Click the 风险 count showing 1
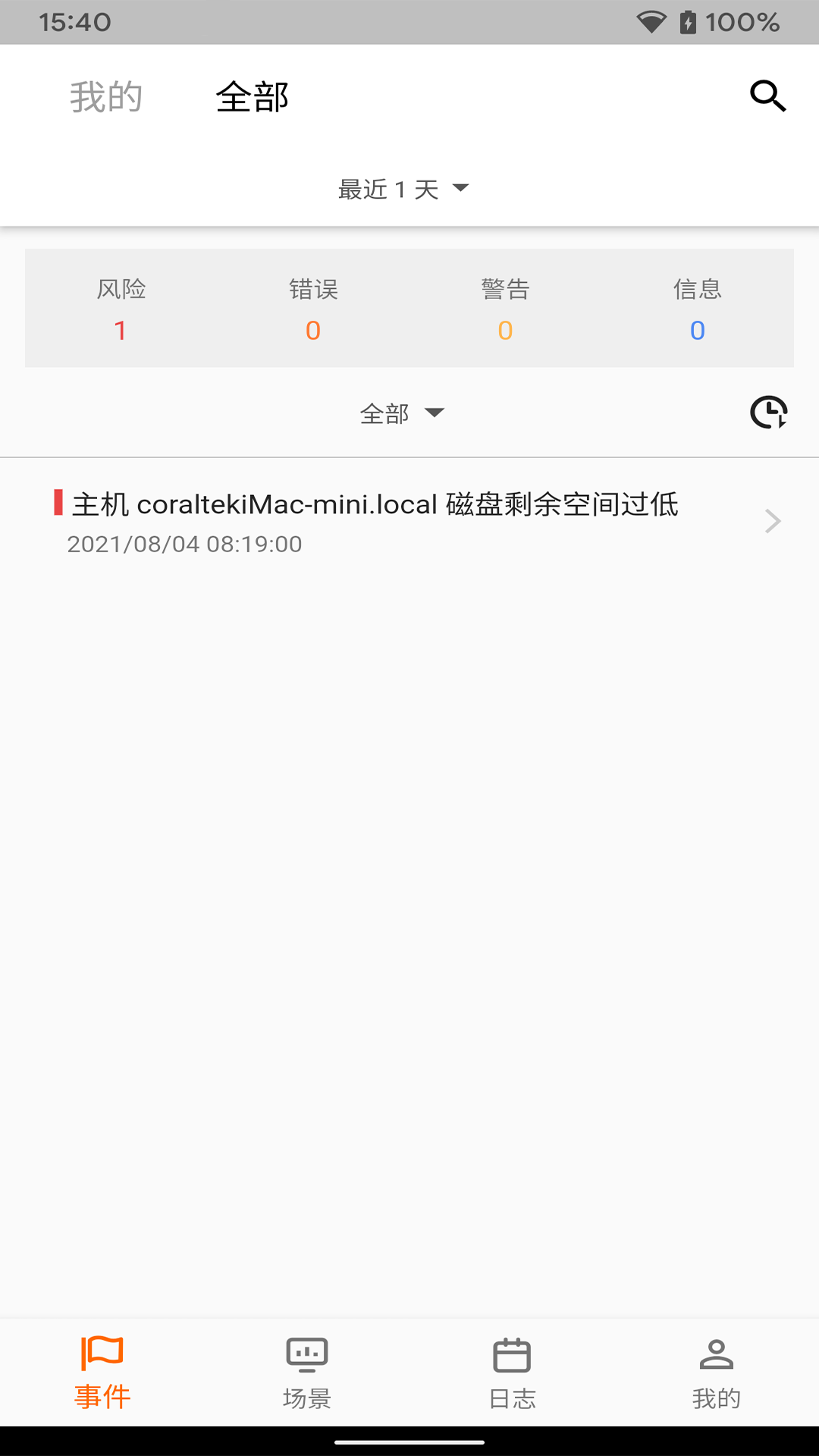Screen dimensions: 819x1456 pyautogui.click(x=121, y=331)
